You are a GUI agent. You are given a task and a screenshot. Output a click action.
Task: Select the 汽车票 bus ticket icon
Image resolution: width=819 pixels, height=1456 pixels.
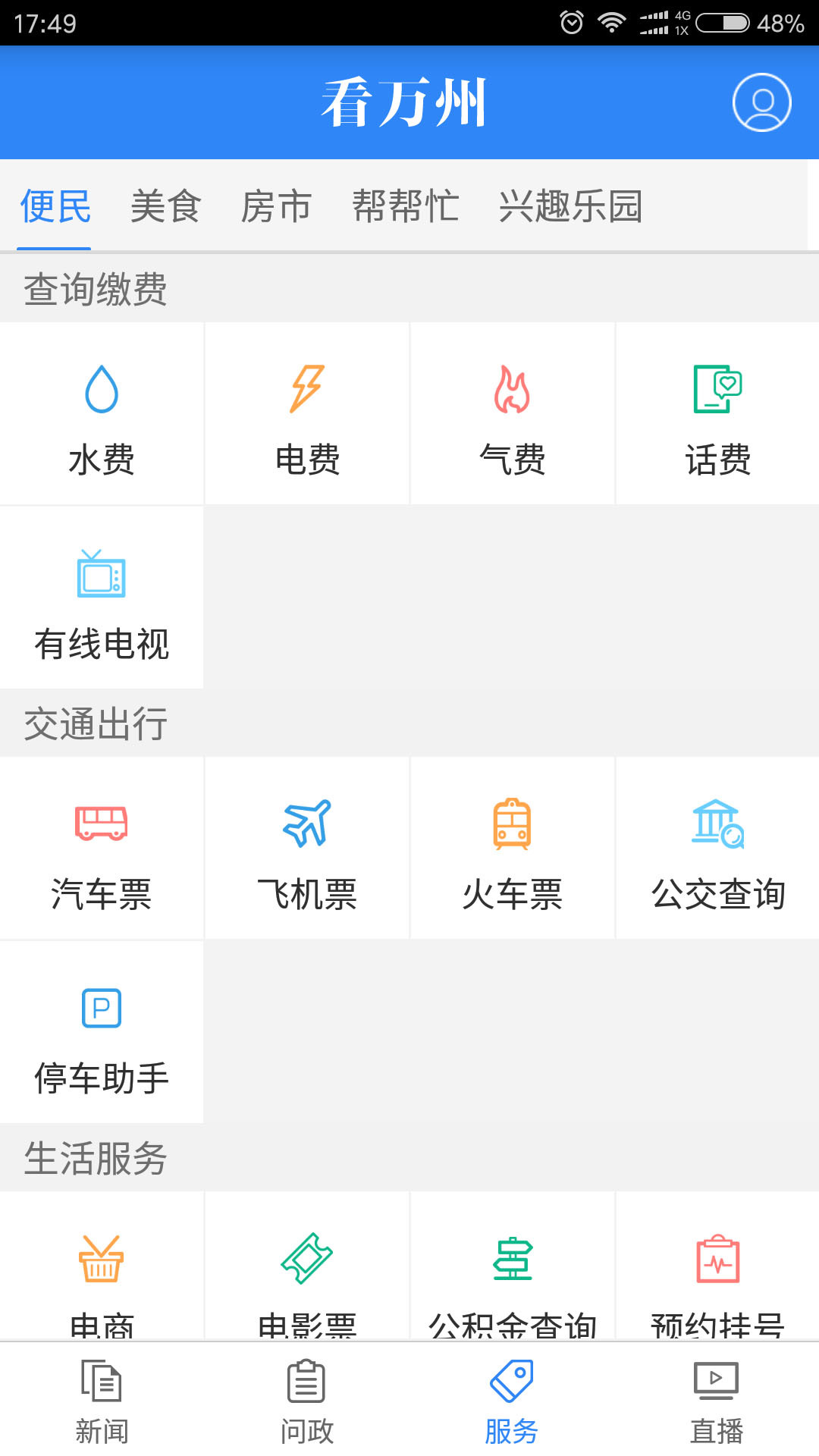(x=102, y=849)
